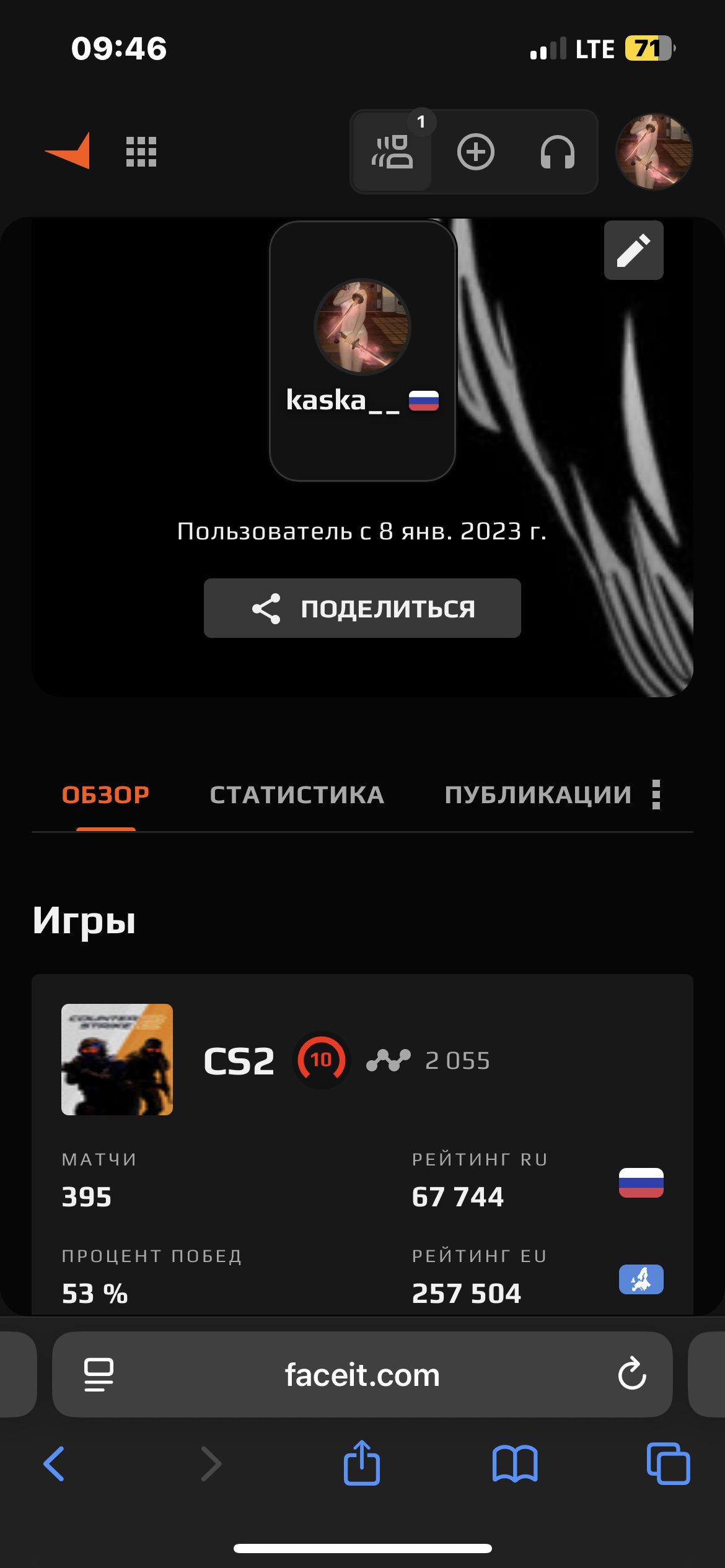
Task: Switch to the Статистика tab
Action: tap(297, 795)
